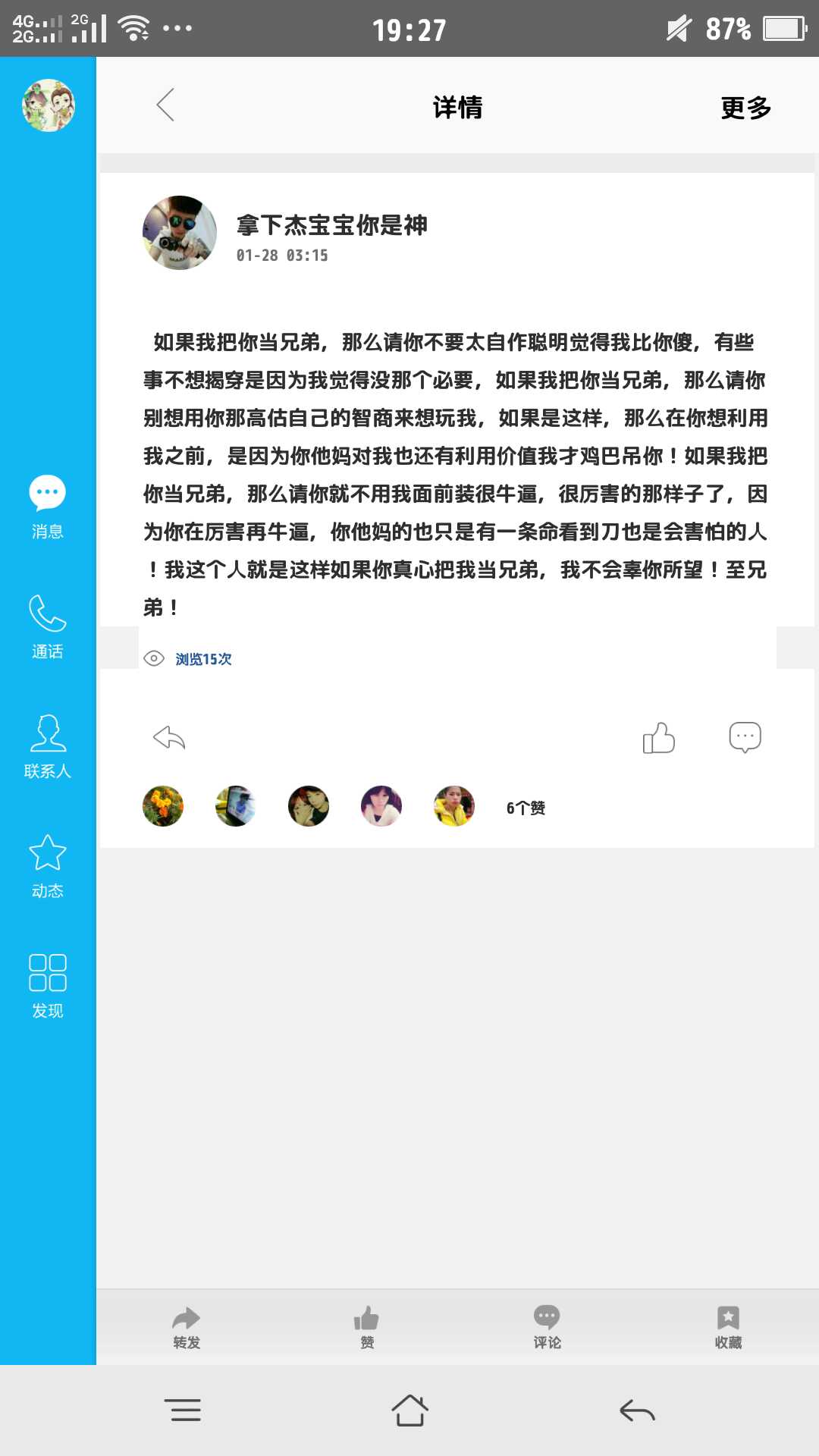Open the 更多 menu
The height and width of the screenshot is (1456, 819).
[x=745, y=108]
